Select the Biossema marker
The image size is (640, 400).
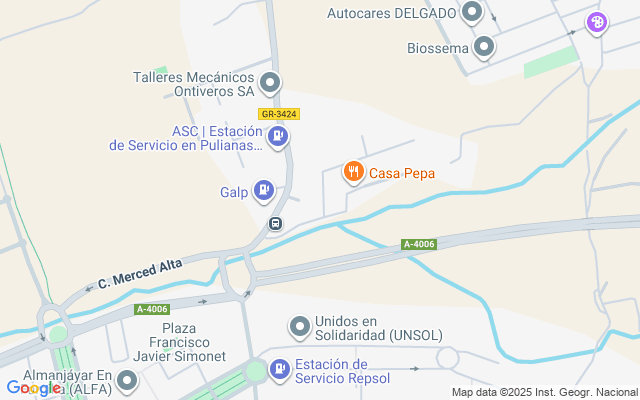484,46
